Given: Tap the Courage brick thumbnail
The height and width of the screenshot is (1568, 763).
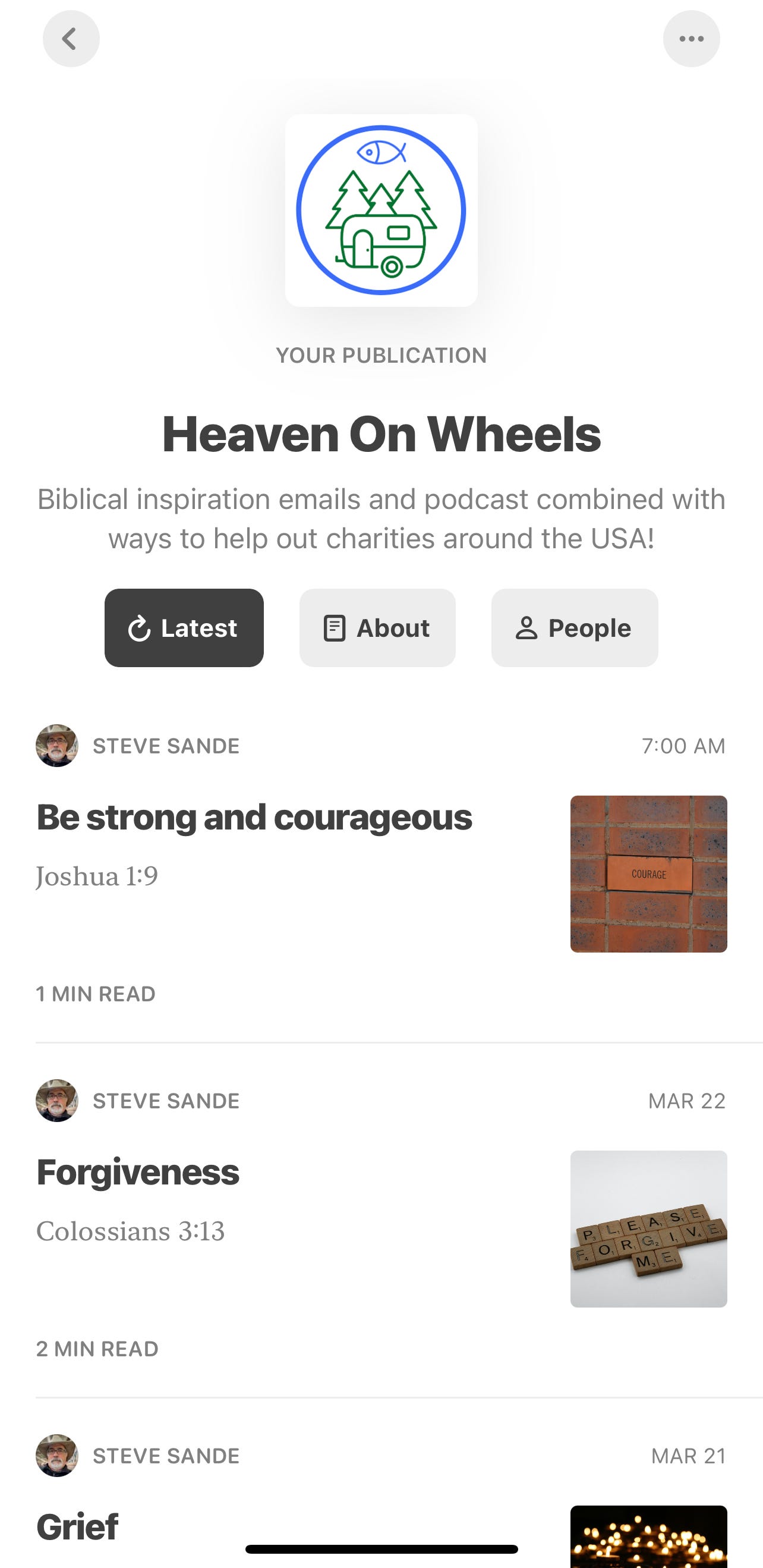Looking at the screenshot, I should tap(648, 873).
